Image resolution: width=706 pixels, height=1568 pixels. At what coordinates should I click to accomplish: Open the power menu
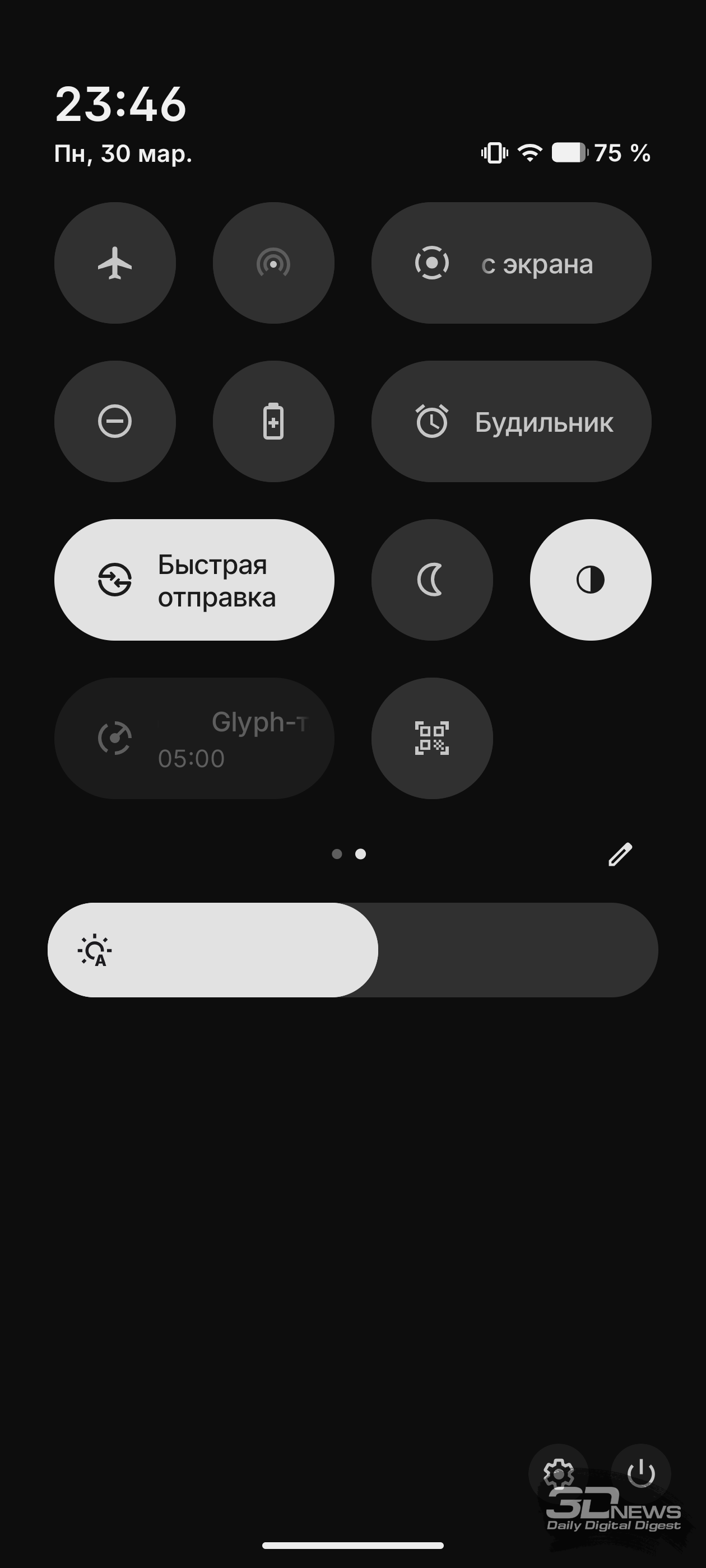(641, 1474)
